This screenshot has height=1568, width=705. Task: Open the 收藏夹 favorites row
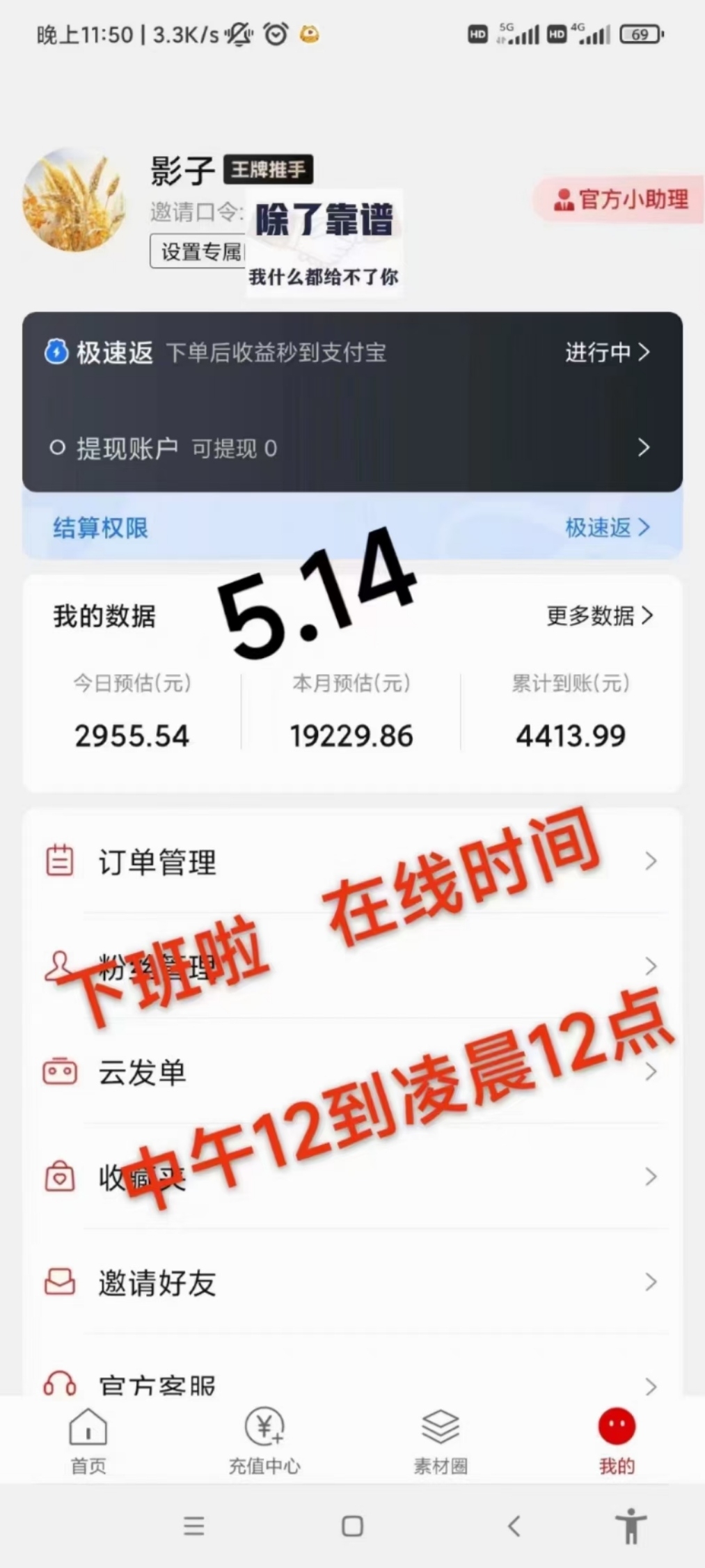click(352, 1177)
